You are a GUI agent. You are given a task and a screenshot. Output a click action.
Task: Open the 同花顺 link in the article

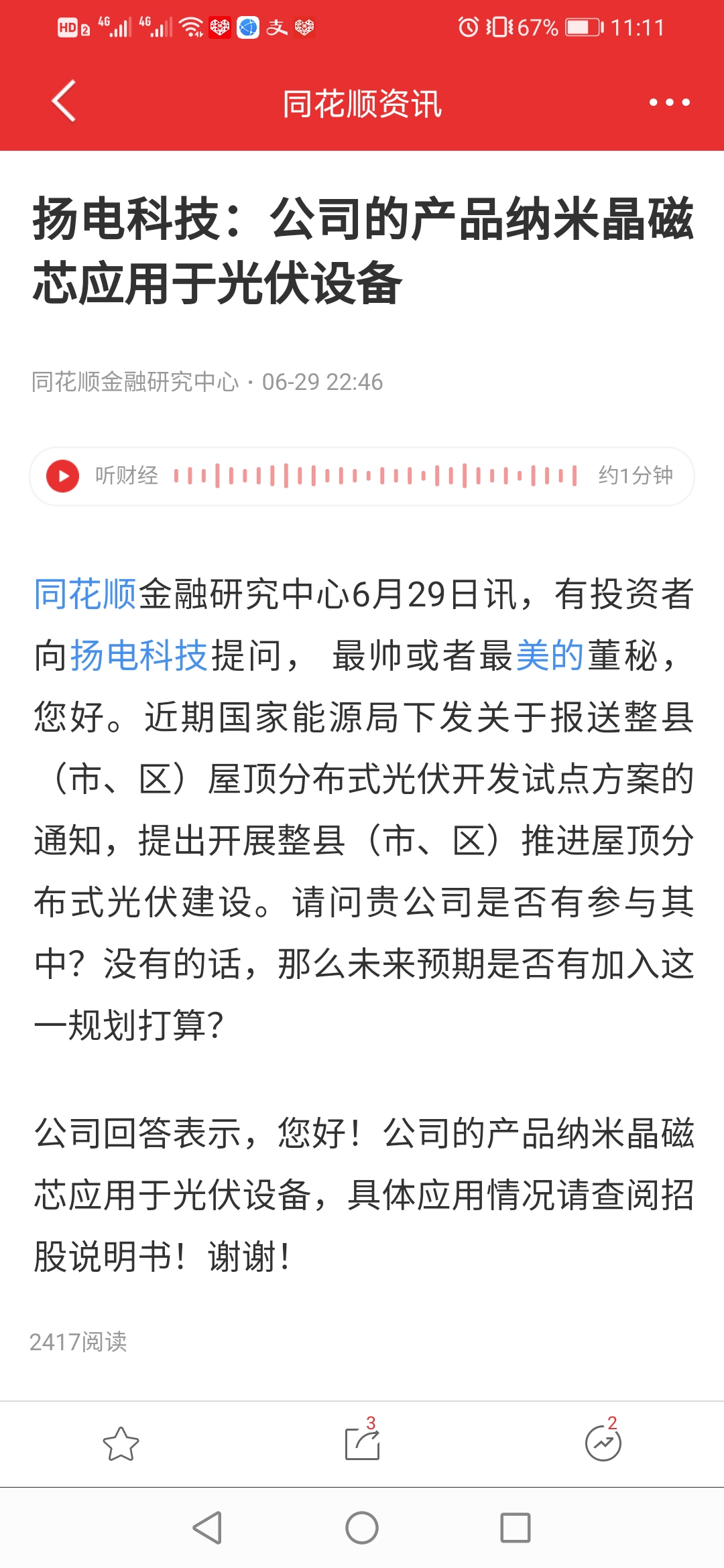86,594
